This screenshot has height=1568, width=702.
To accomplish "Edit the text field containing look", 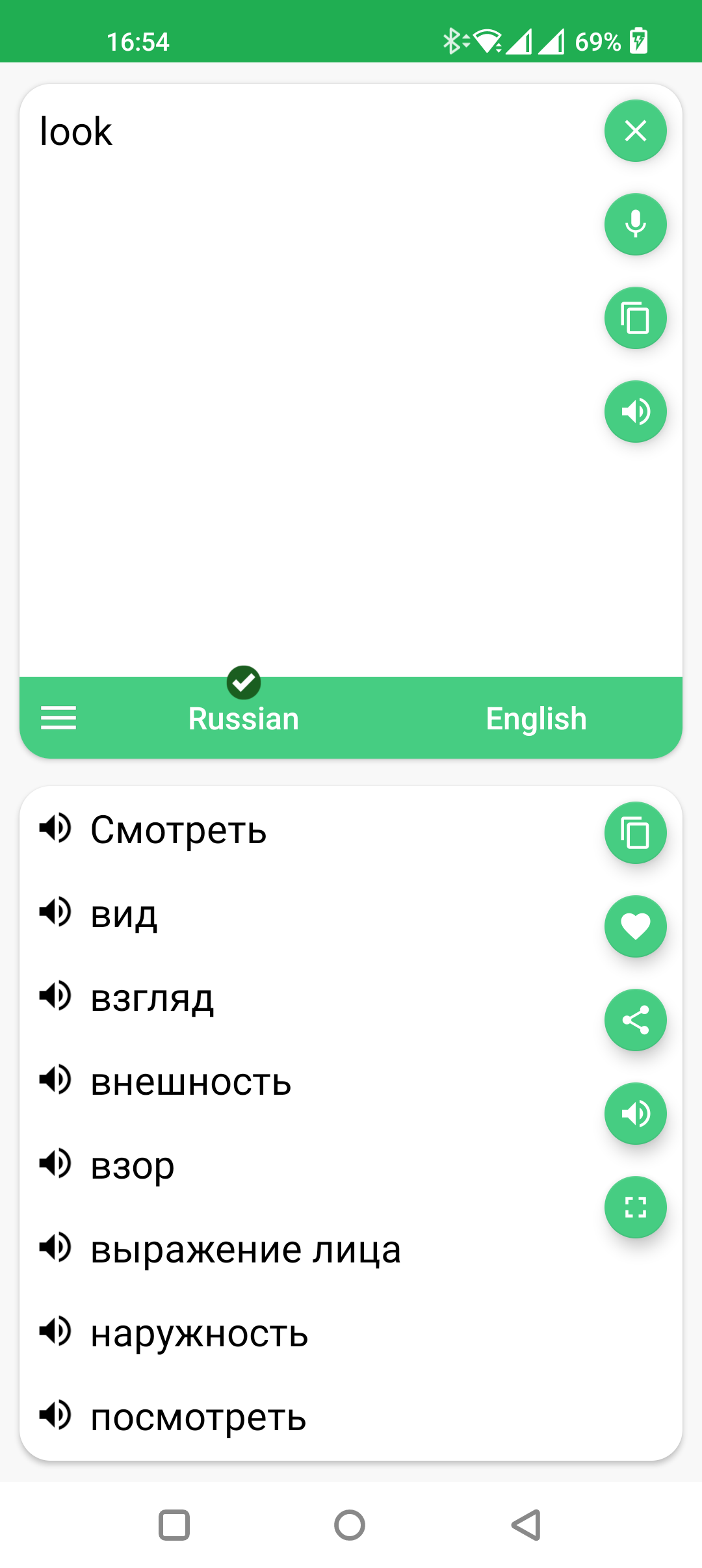I will coord(312,380).
